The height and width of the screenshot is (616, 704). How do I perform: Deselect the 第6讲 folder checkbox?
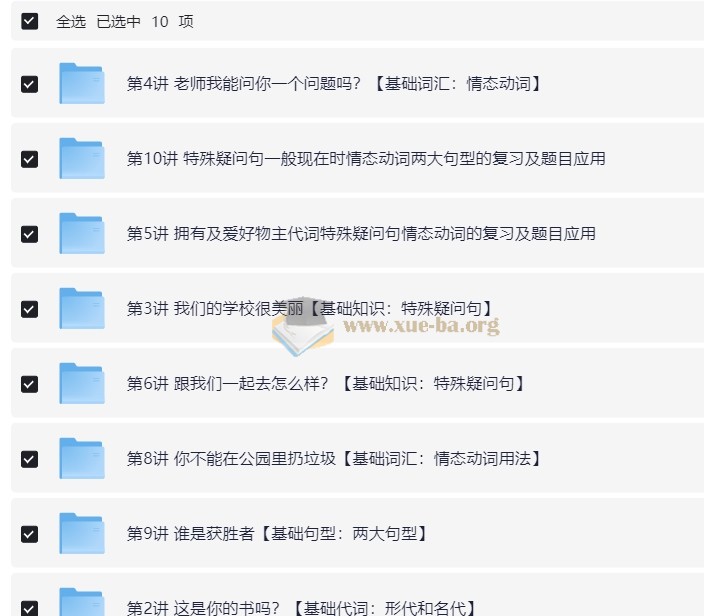pos(29,384)
